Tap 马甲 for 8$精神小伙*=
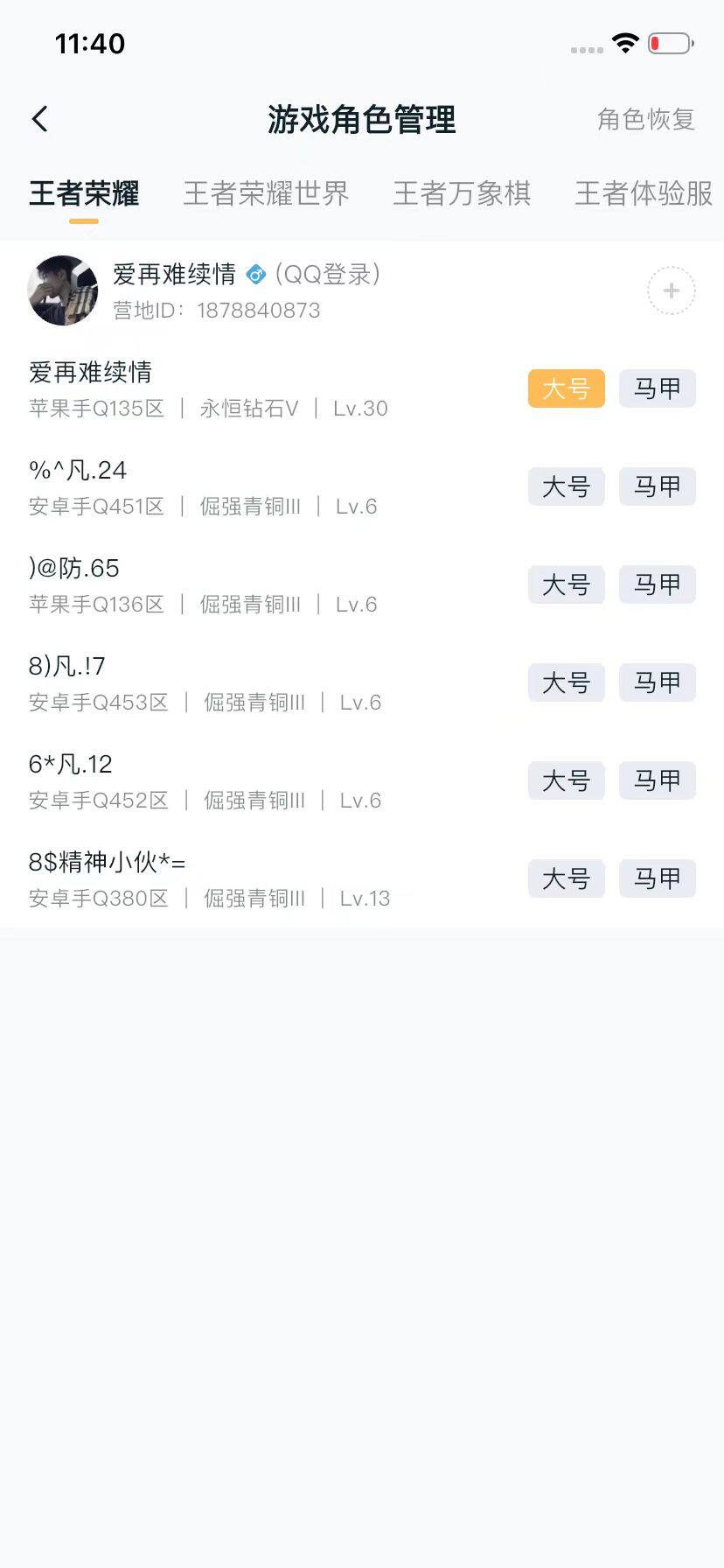Image resolution: width=724 pixels, height=1568 pixels. (x=657, y=878)
